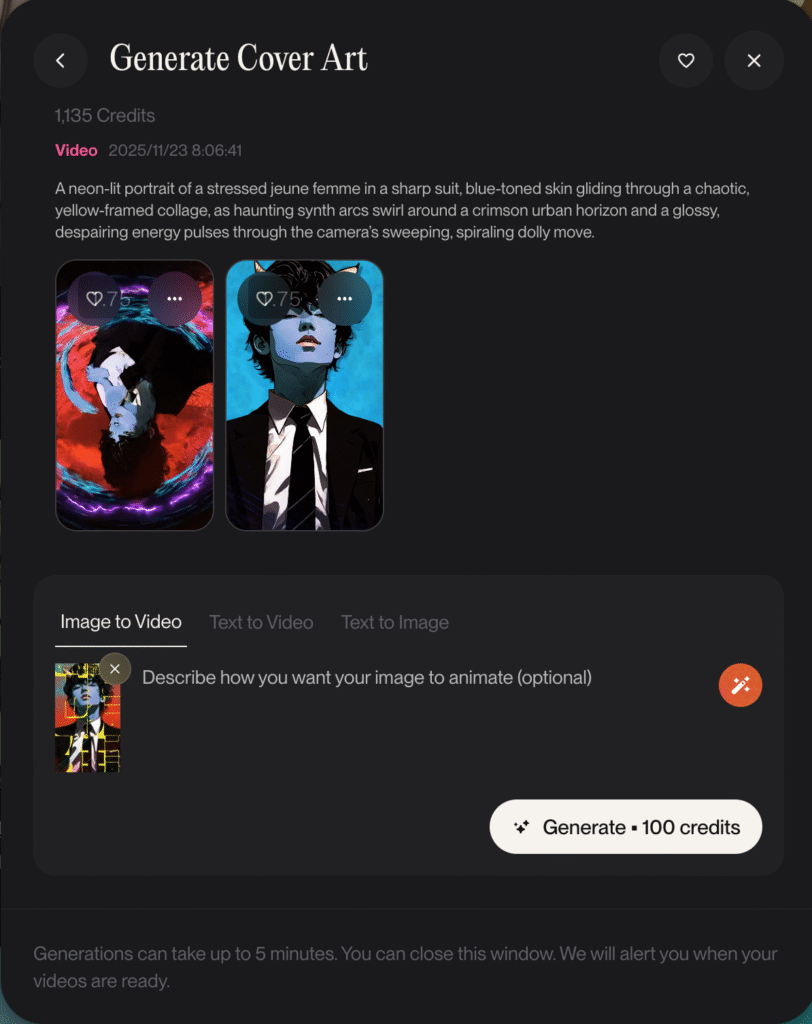This screenshot has height=1024, width=812.
Task: Tap the heart icon in the header
Action: tap(686, 60)
